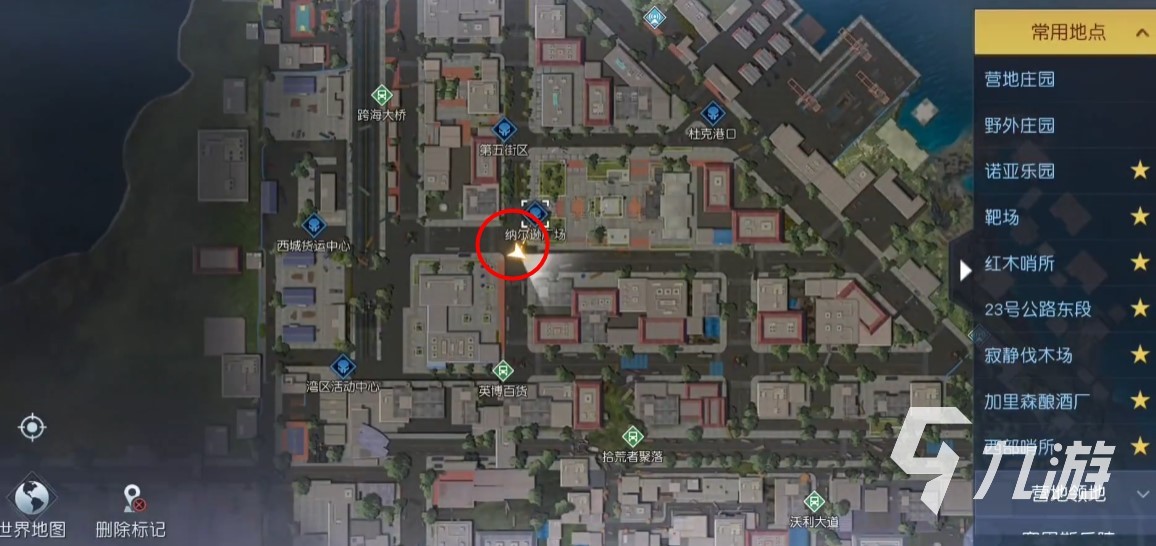This screenshot has height=546, width=1156.
Task: Tap 删除标记 to delete the marker
Action: pyautogui.click(x=131, y=506)
